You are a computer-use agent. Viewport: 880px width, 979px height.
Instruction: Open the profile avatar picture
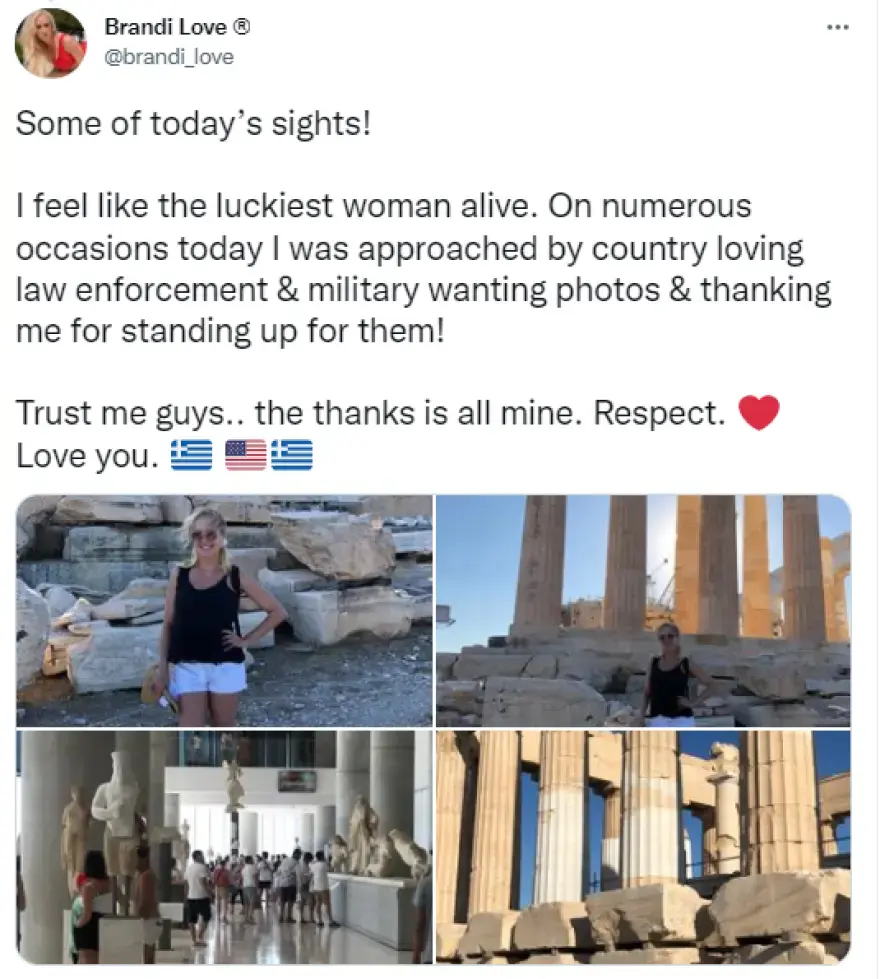point(50,43)
